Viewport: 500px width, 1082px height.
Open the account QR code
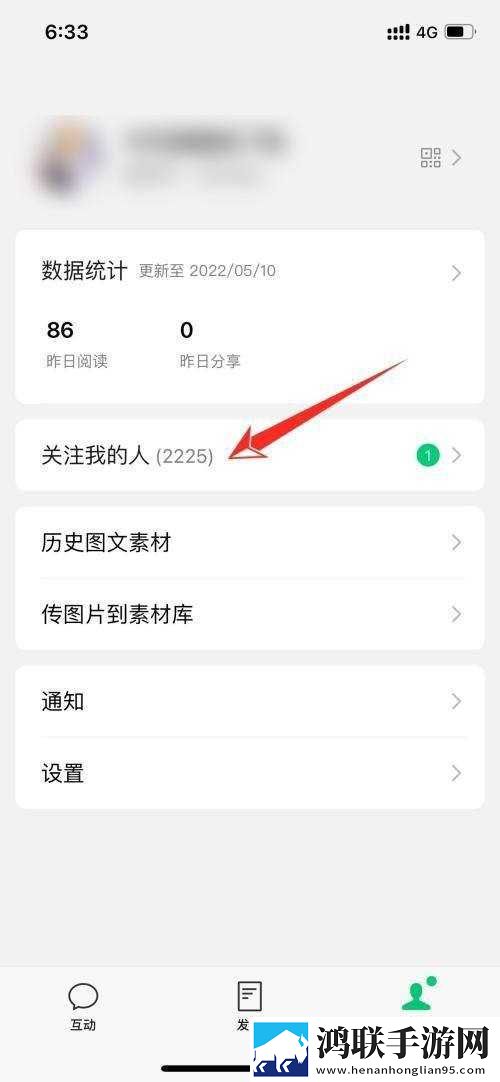click(431, 158)
